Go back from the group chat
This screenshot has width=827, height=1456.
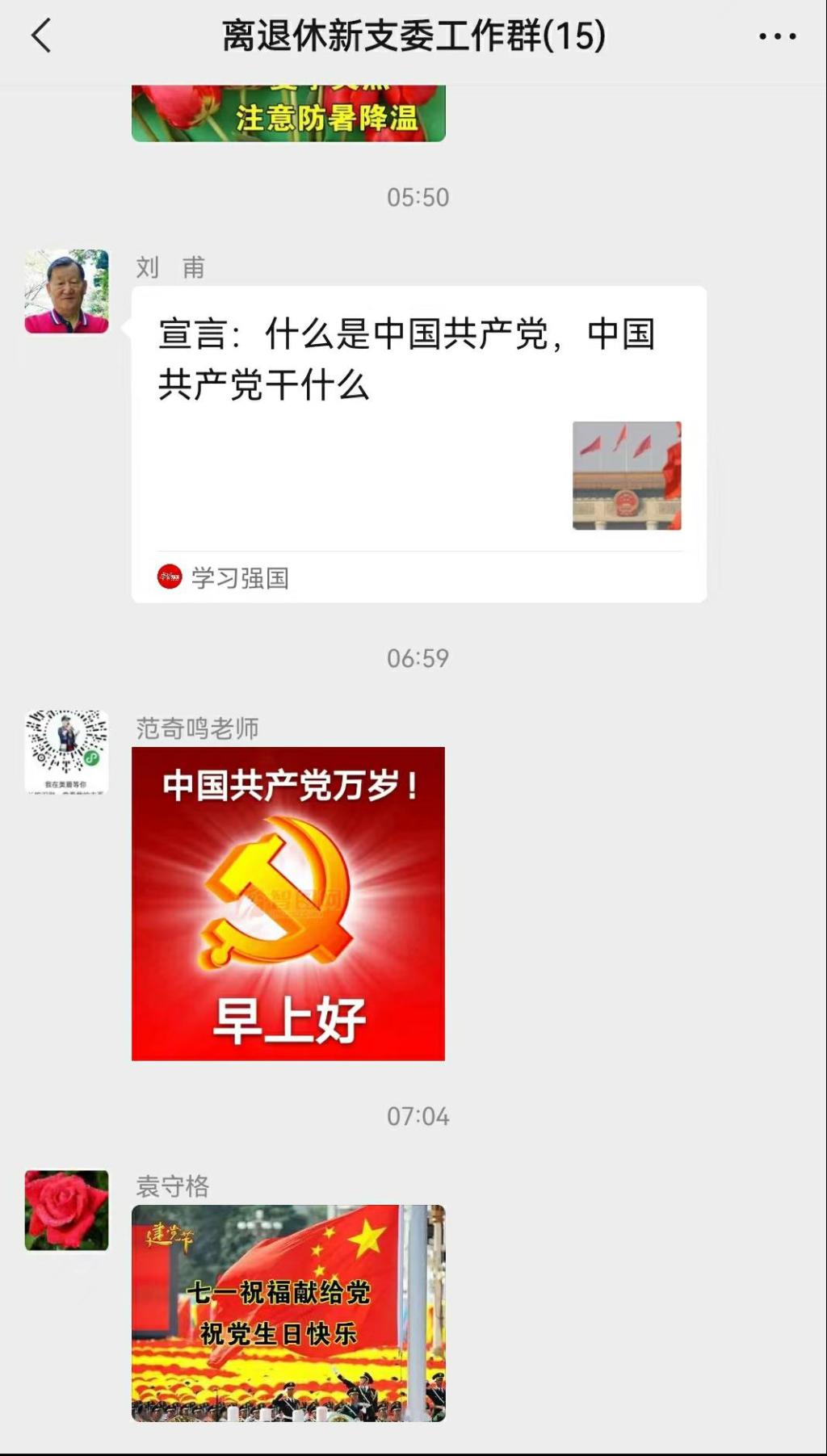point(42,36)
